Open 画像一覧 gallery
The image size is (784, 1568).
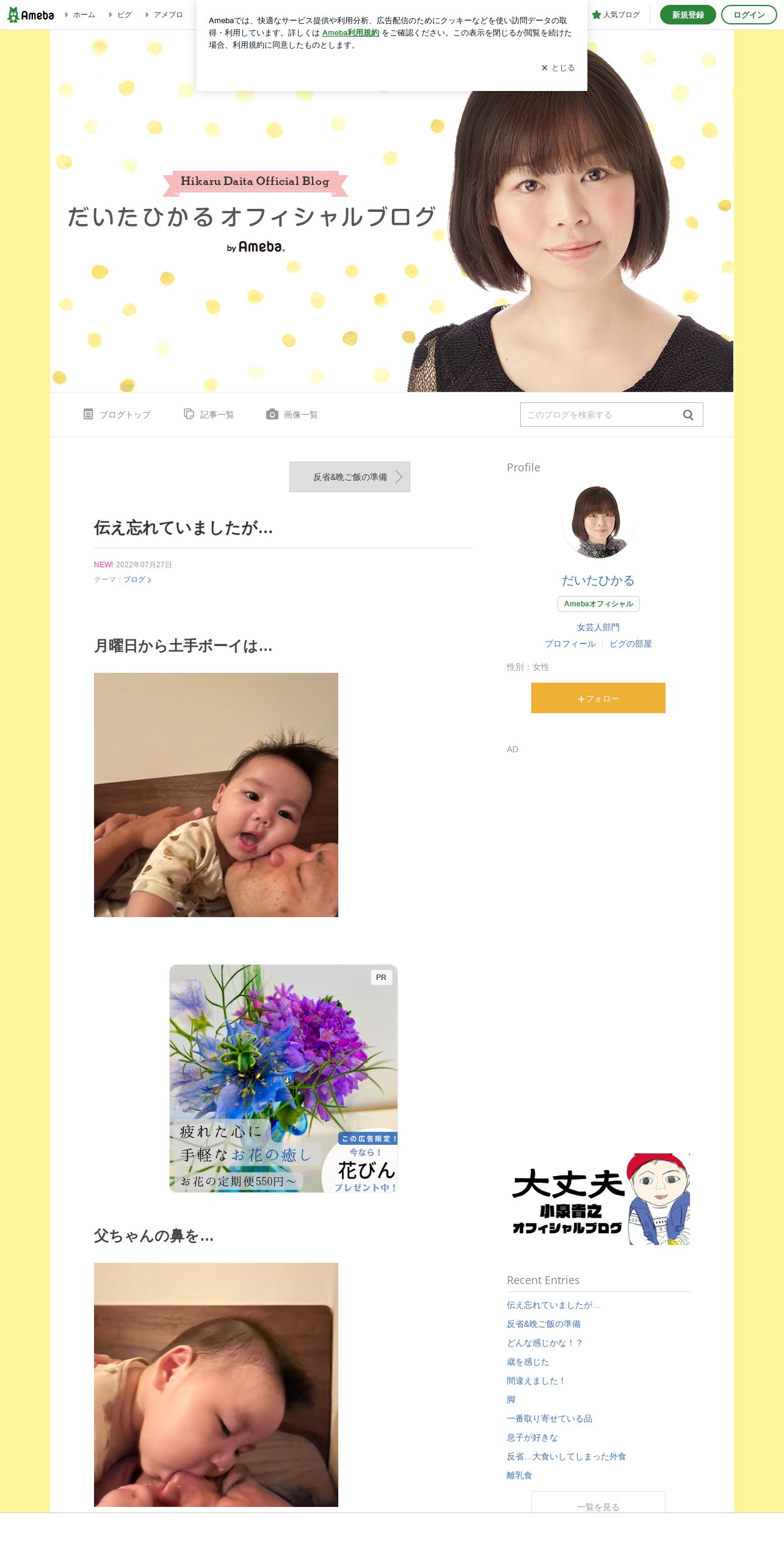click(x=292, y=415)
